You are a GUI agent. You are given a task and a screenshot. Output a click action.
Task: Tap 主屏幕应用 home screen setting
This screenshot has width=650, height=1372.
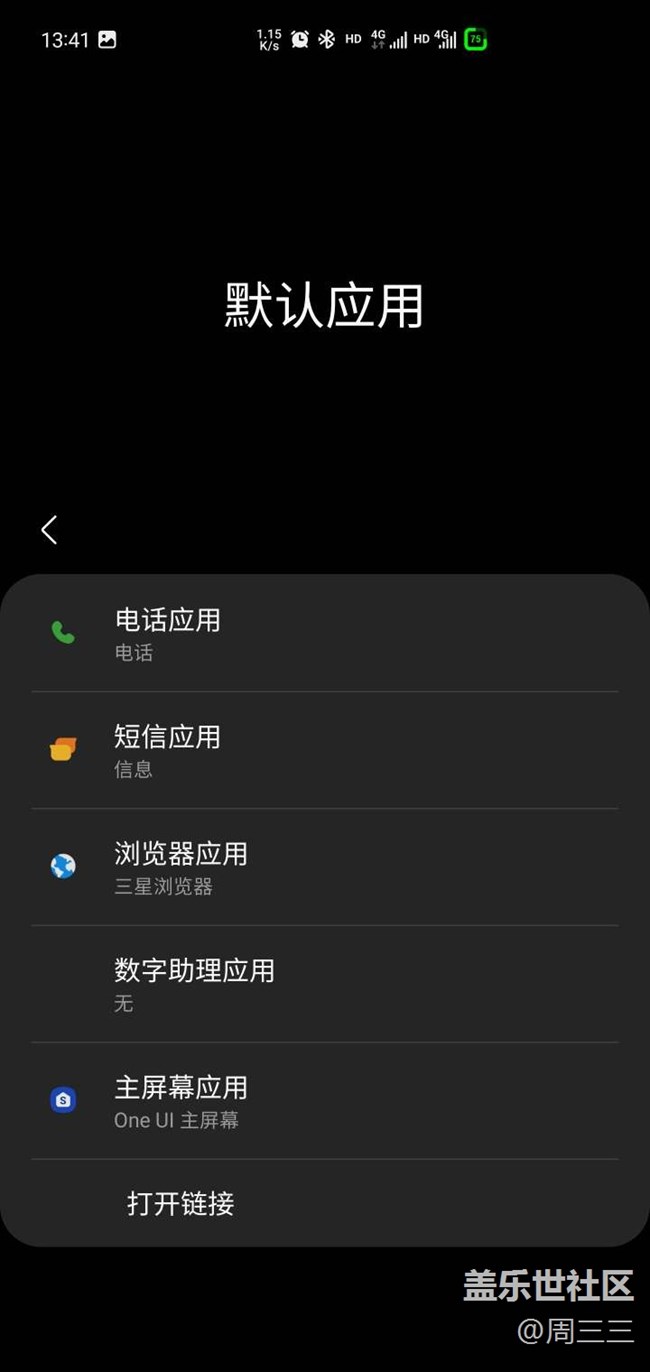(324, 1101)
